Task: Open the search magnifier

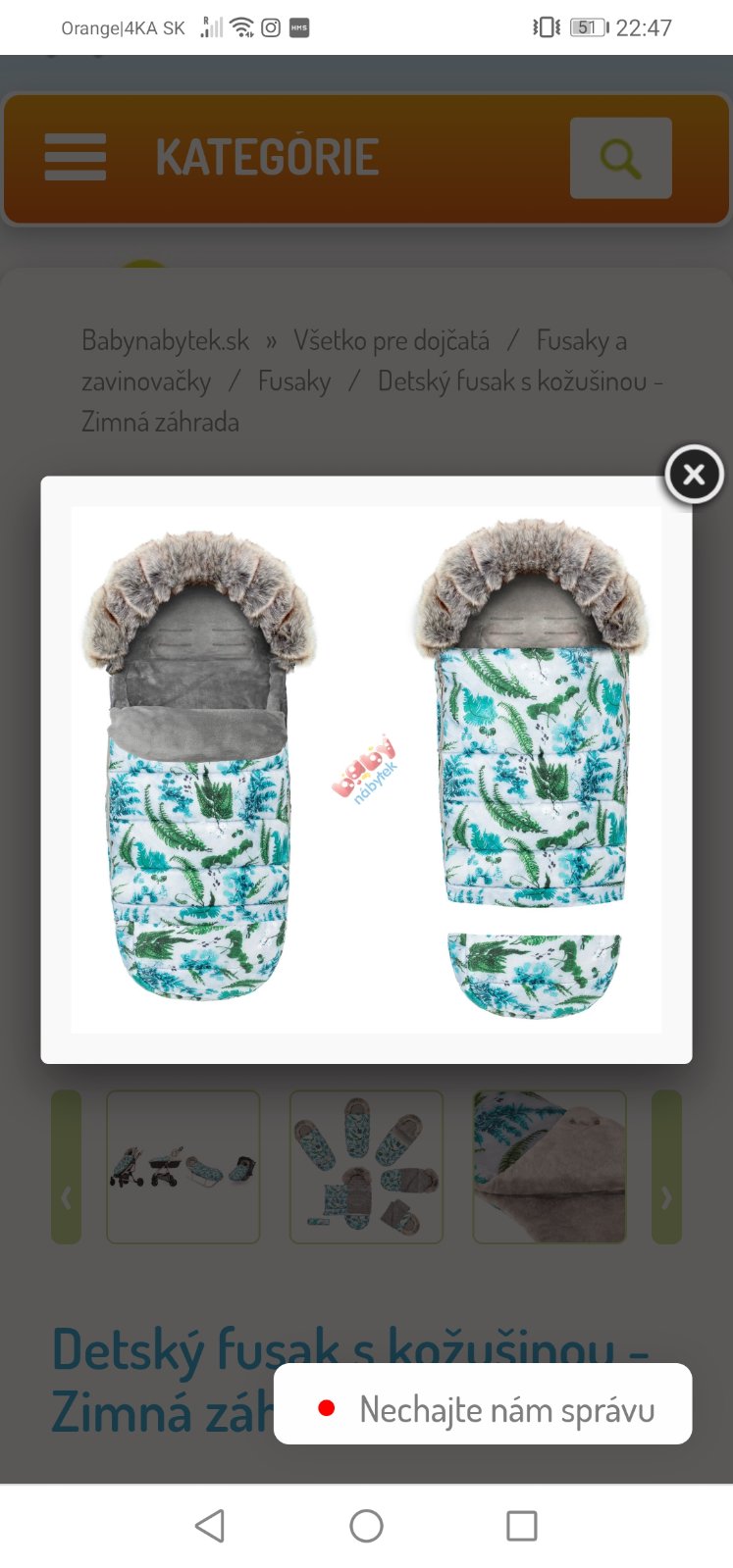Action: point(620,158)
